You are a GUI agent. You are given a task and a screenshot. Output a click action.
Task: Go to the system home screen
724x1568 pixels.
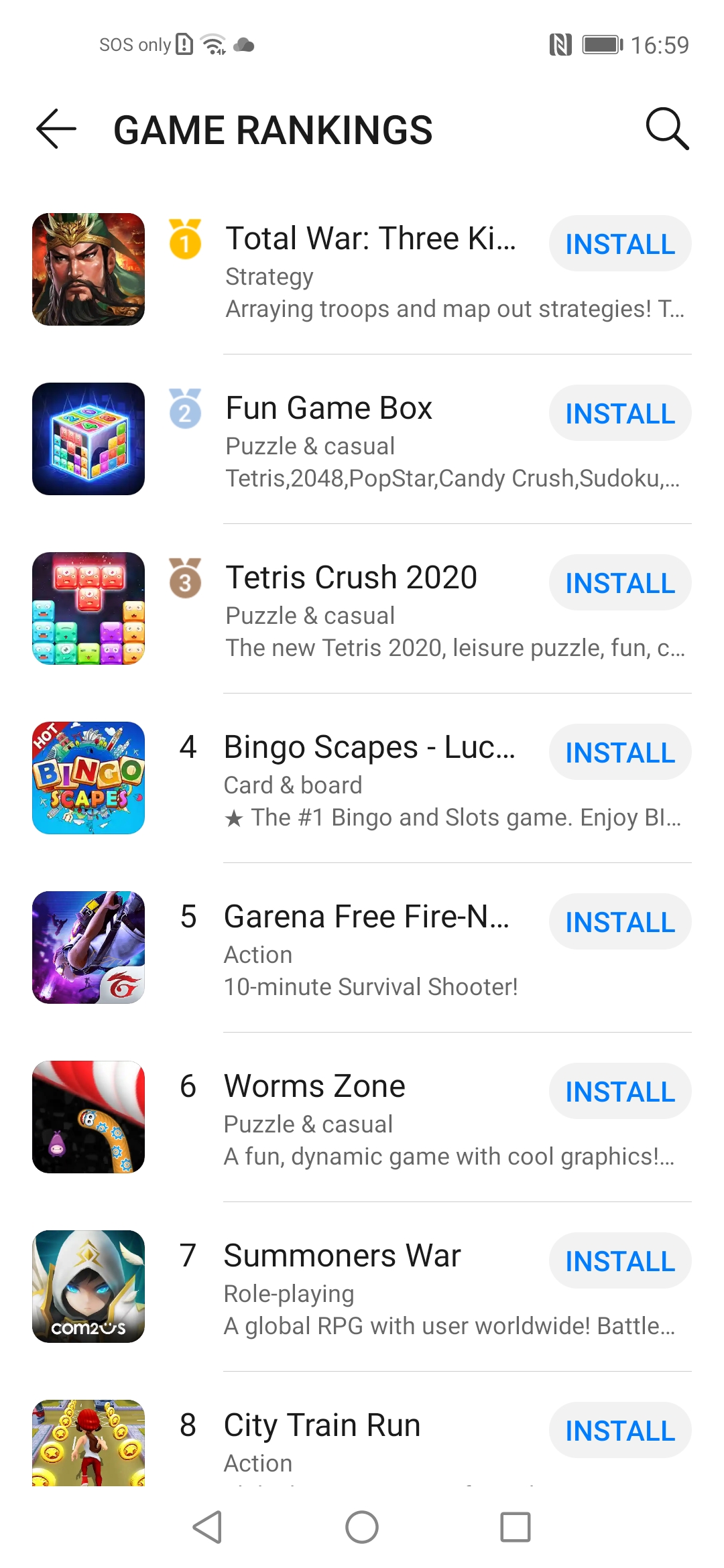(x=362, y=1528)
